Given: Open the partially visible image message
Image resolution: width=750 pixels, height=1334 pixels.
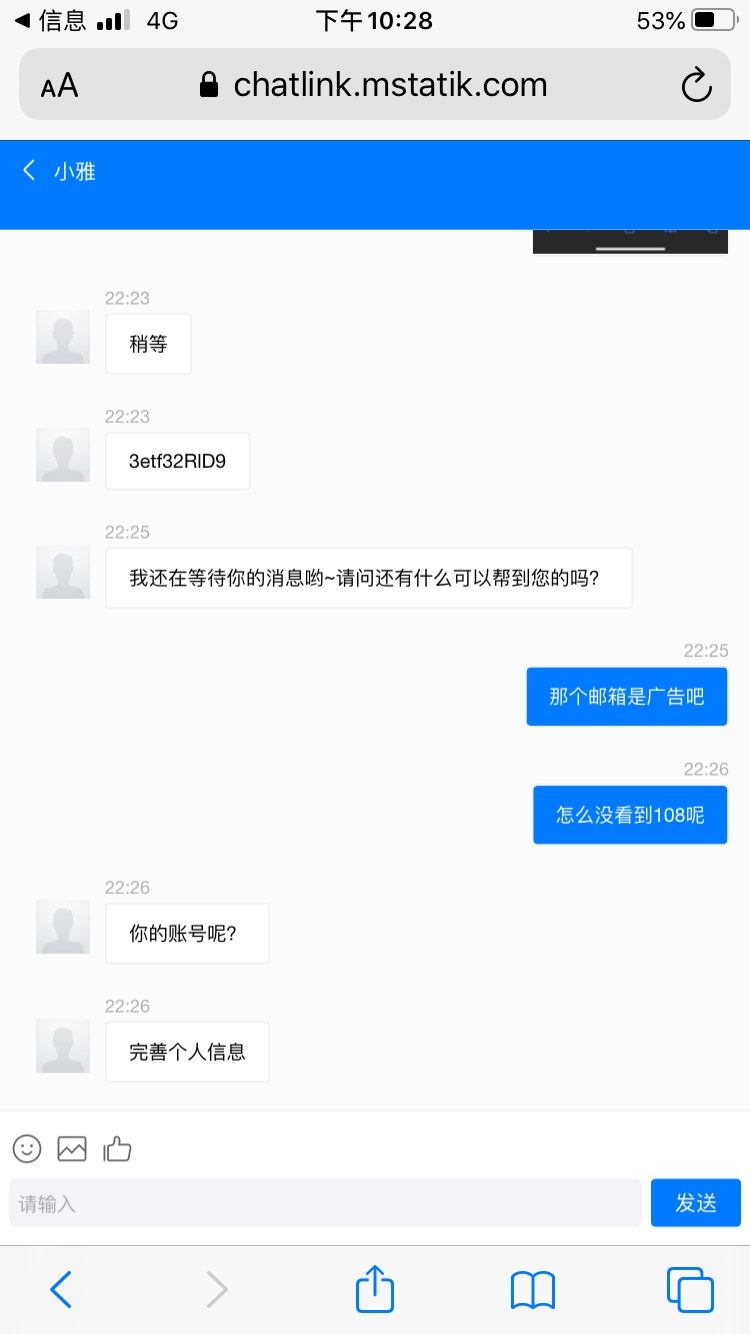Looking at the screenshot, I should point(629,241).
